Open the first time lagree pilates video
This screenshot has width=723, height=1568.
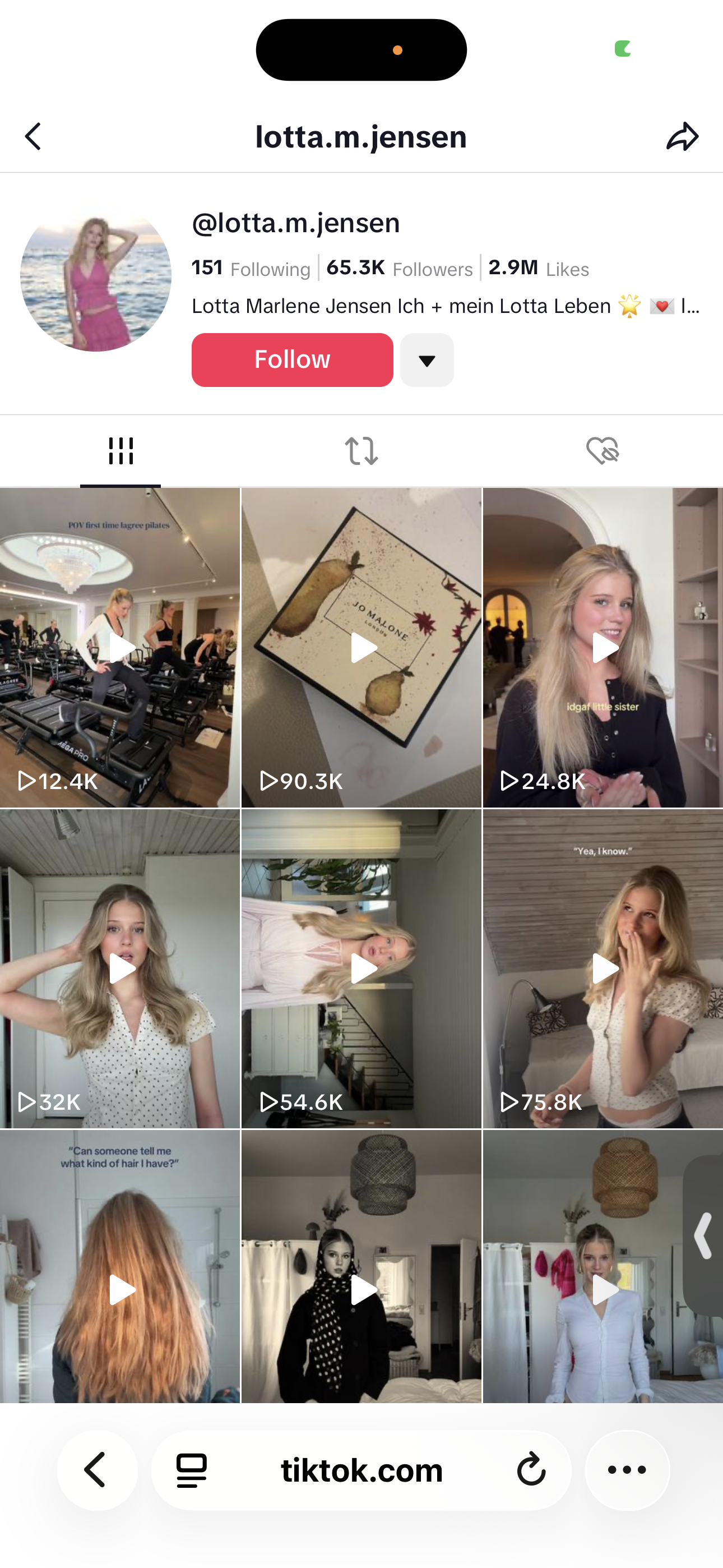pyautogui.click(x=120, y=648)
